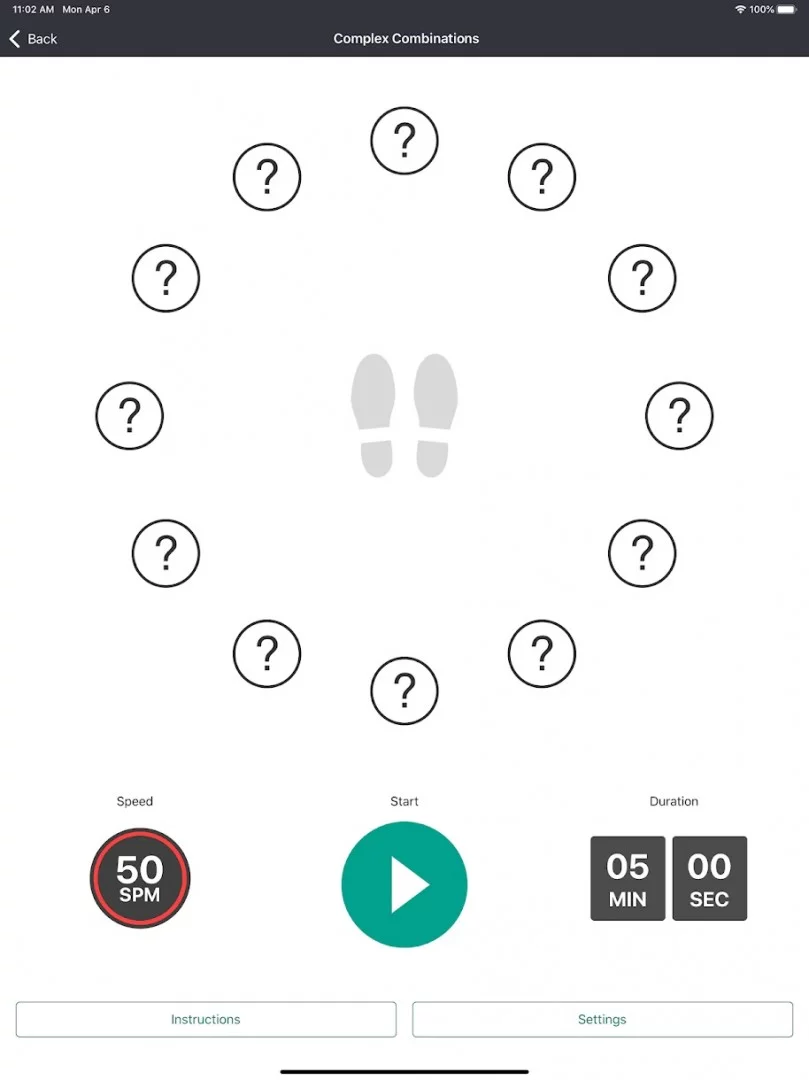Open Settings

(602, 1019)
